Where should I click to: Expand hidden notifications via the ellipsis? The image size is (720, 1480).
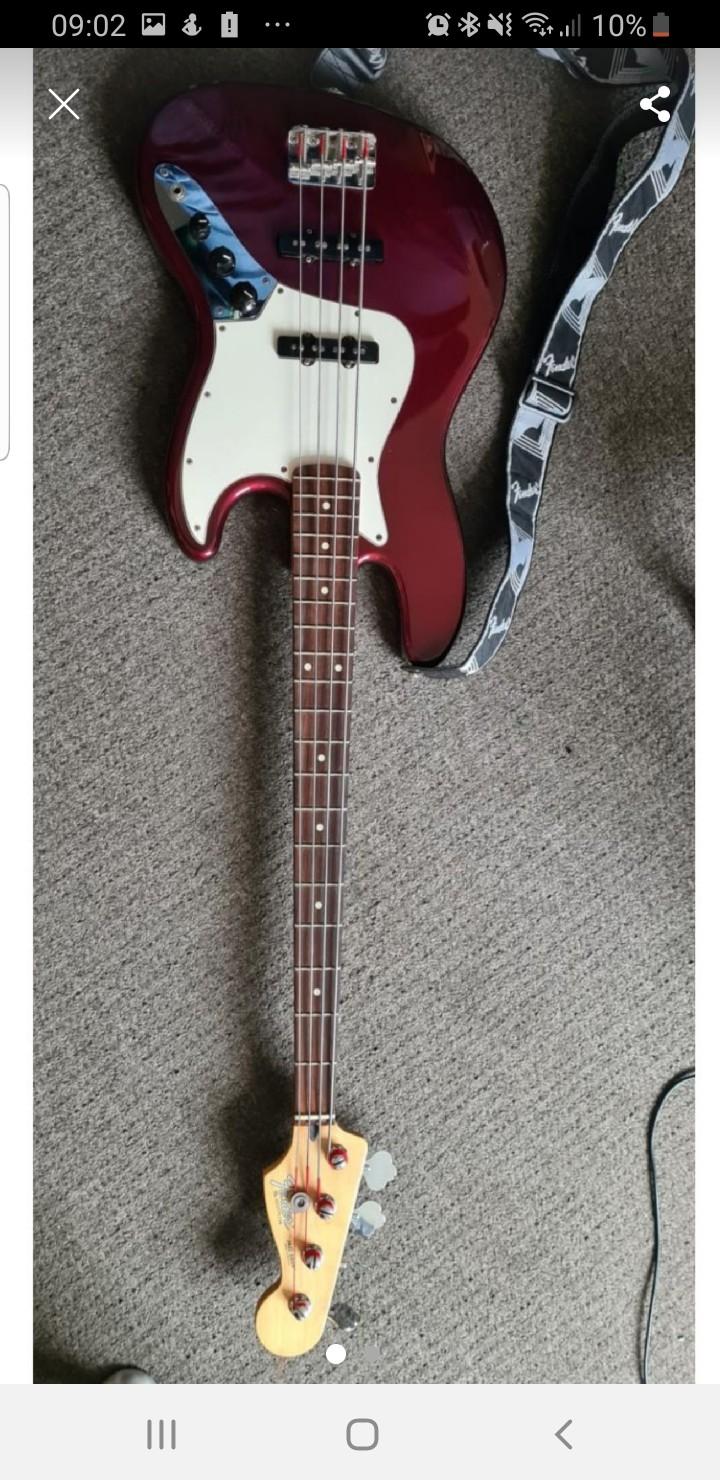tap(277, 25)
